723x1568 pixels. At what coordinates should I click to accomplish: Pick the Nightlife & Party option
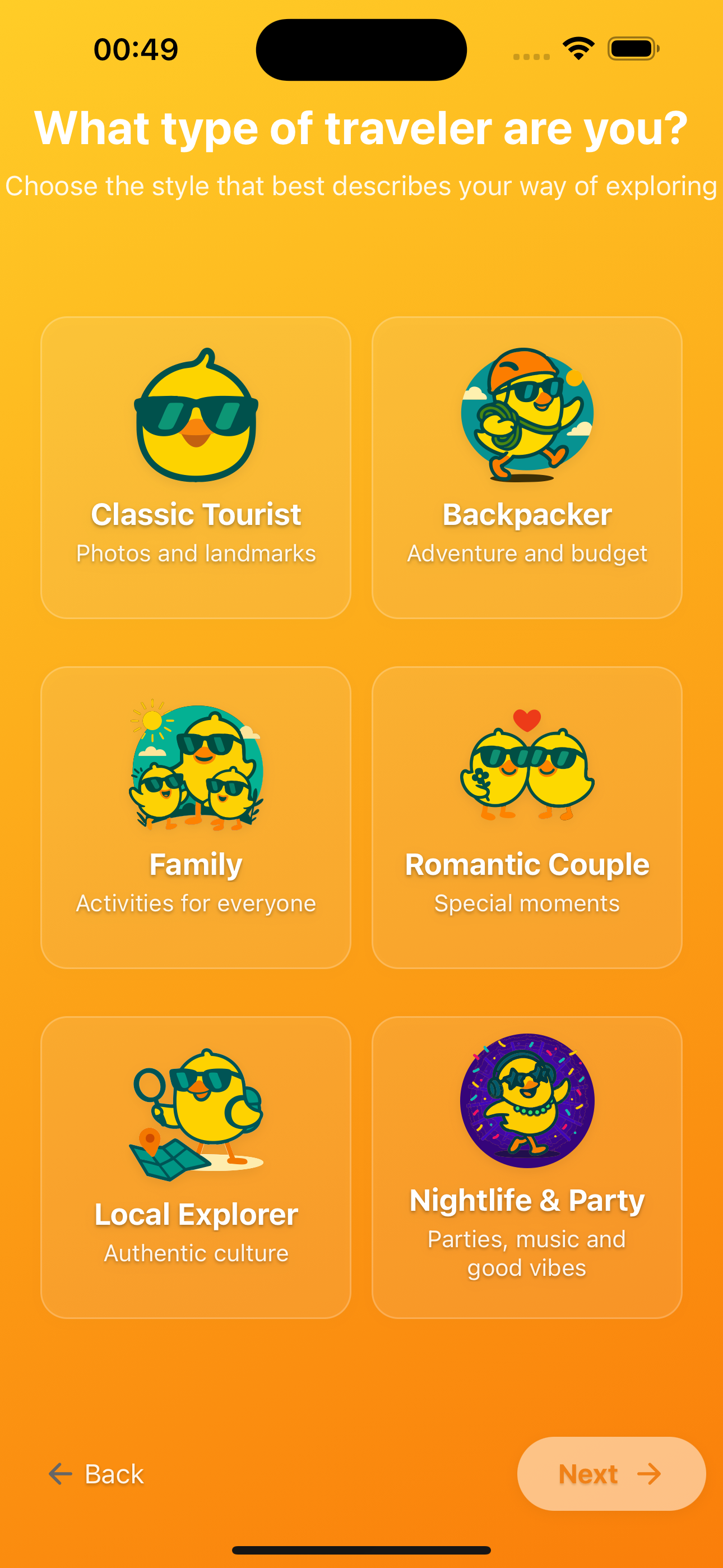tap(527, 1167)
